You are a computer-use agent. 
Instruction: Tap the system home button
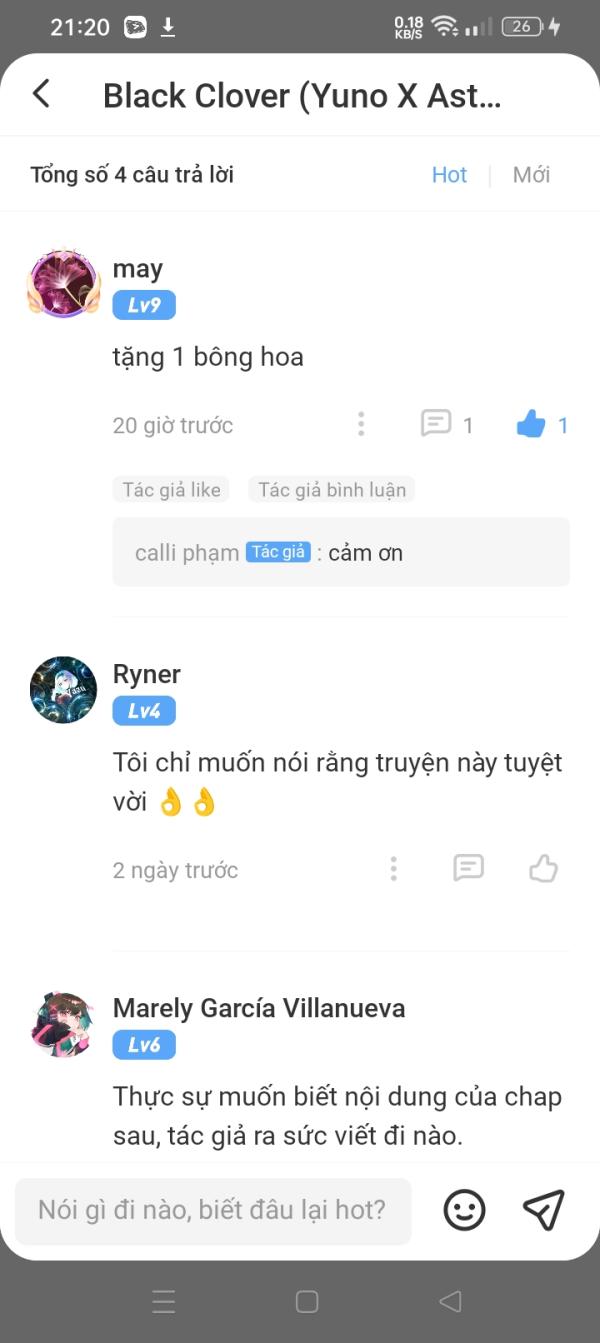pos(307,1301)
